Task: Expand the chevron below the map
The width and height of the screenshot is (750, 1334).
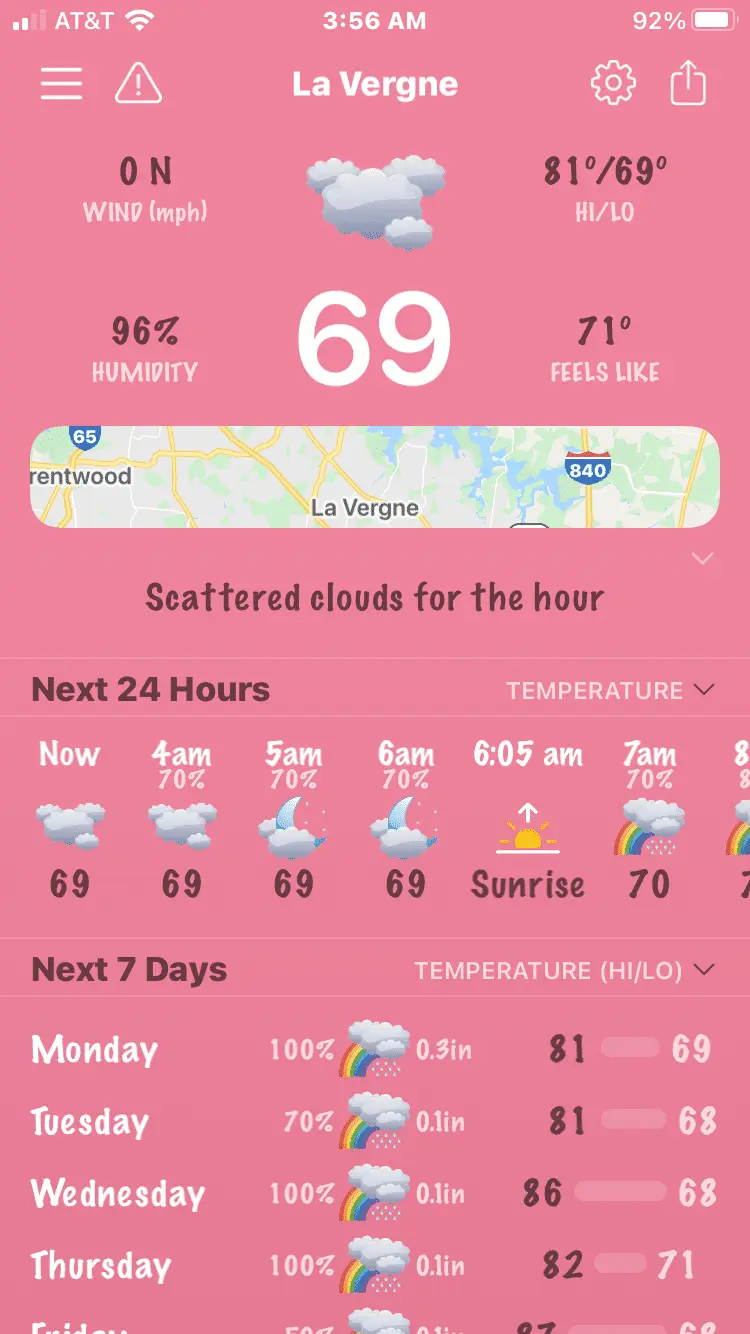Action: coord(703,559)
